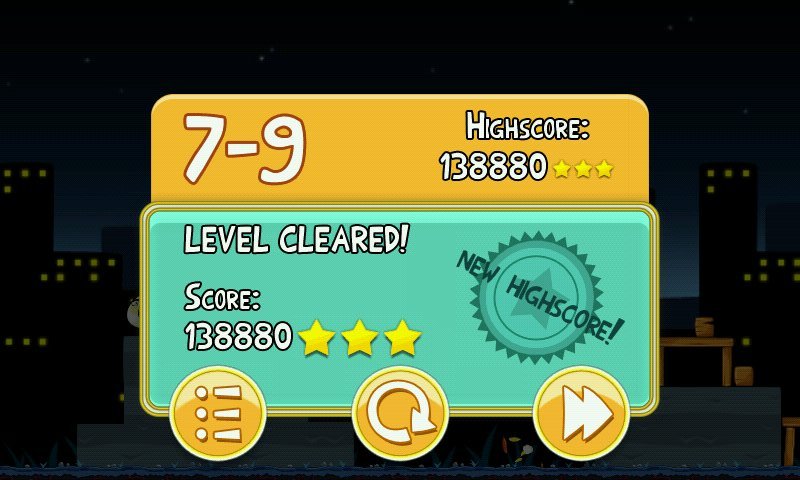
Task: Open the level selection menu
Action: tap(217, 412)
